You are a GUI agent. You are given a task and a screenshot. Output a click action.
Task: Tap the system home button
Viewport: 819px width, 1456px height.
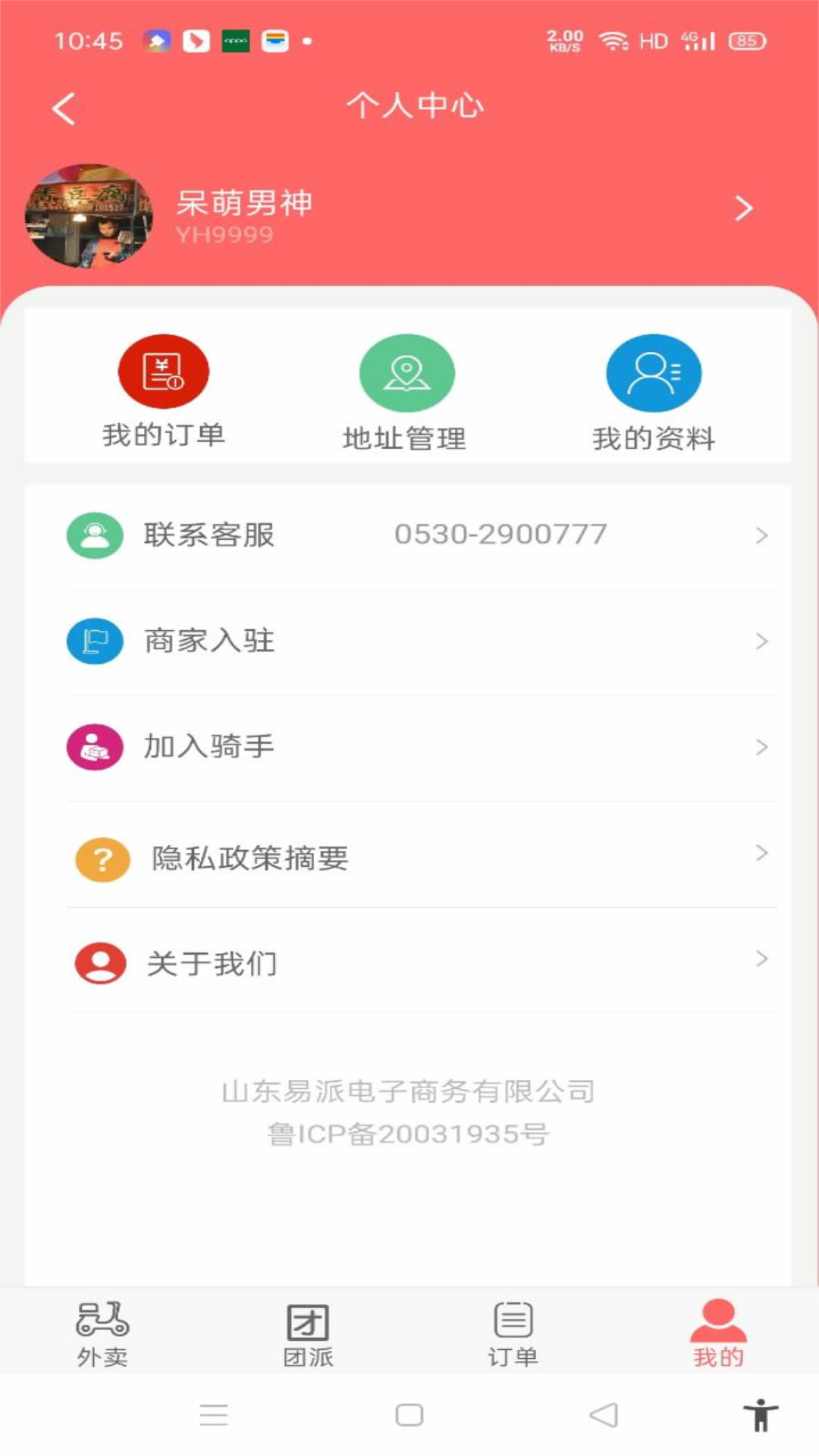(409, 1415)
